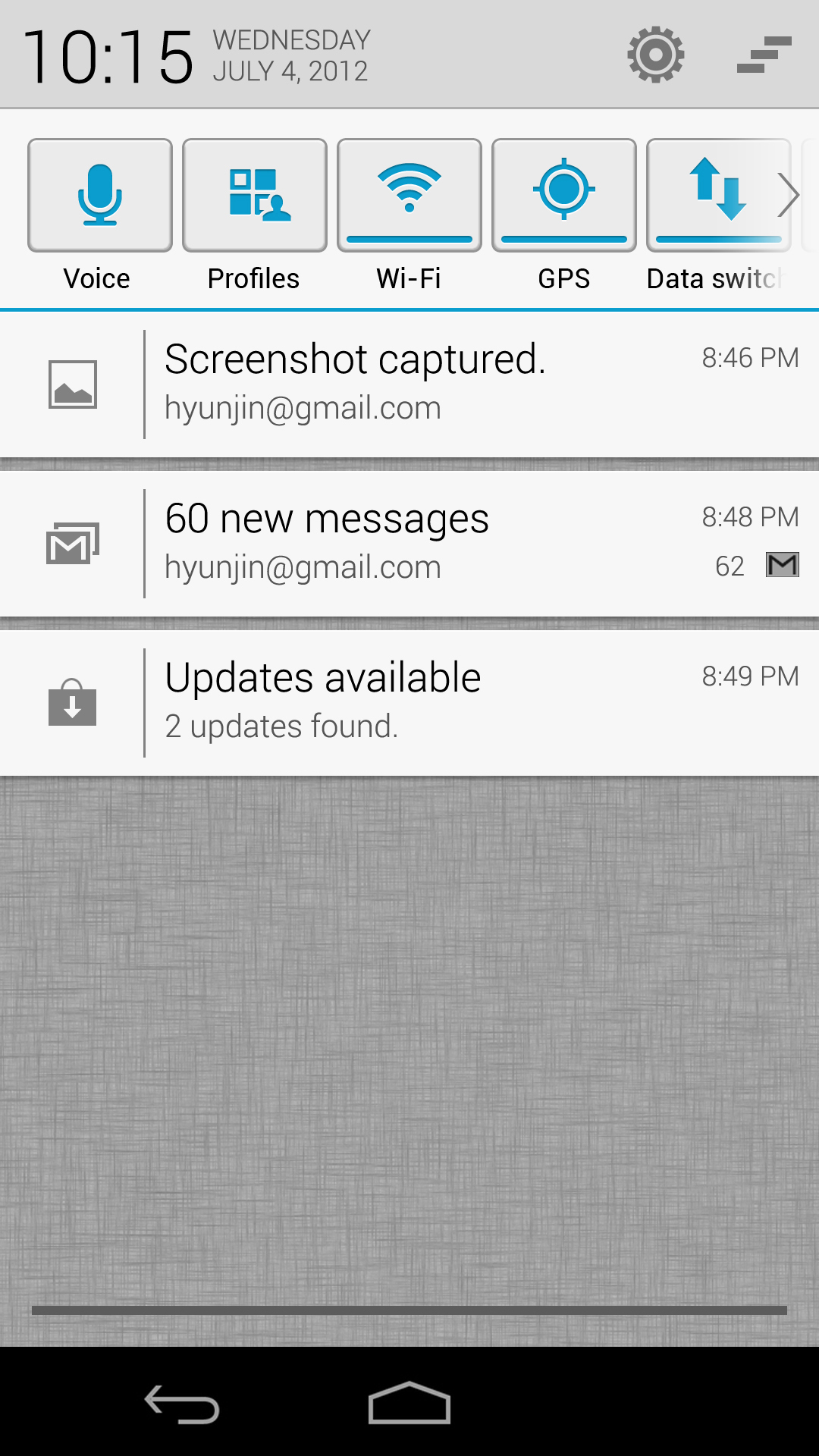Expand more quick settings with the right chevron
The width and height of the screenshot is (819, 1456).
point(789,194)
